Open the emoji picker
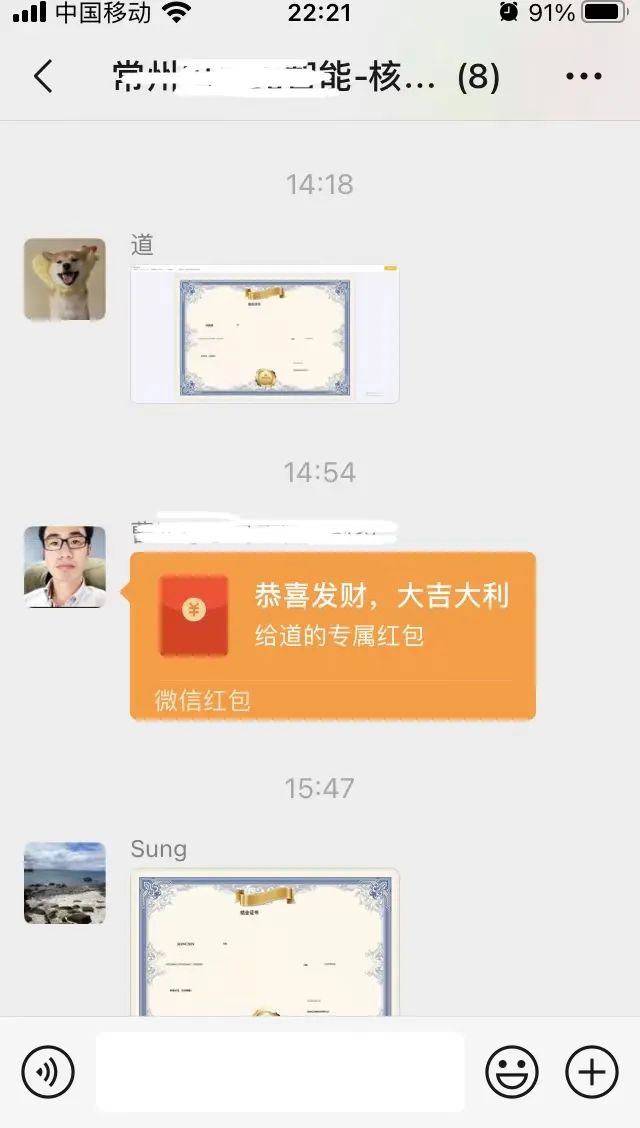The image size is (640, 1128). tap(511, 1072)
